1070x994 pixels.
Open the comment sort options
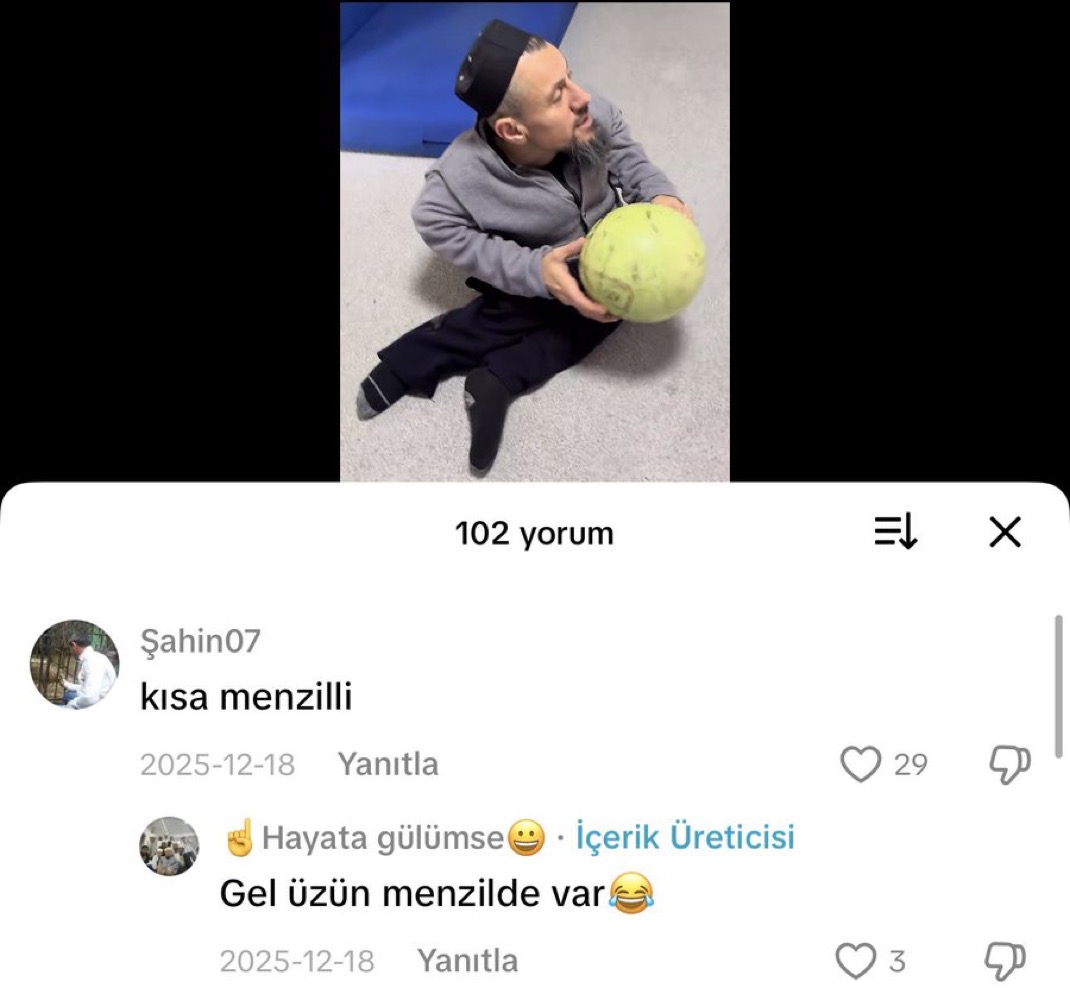[896, 533]
